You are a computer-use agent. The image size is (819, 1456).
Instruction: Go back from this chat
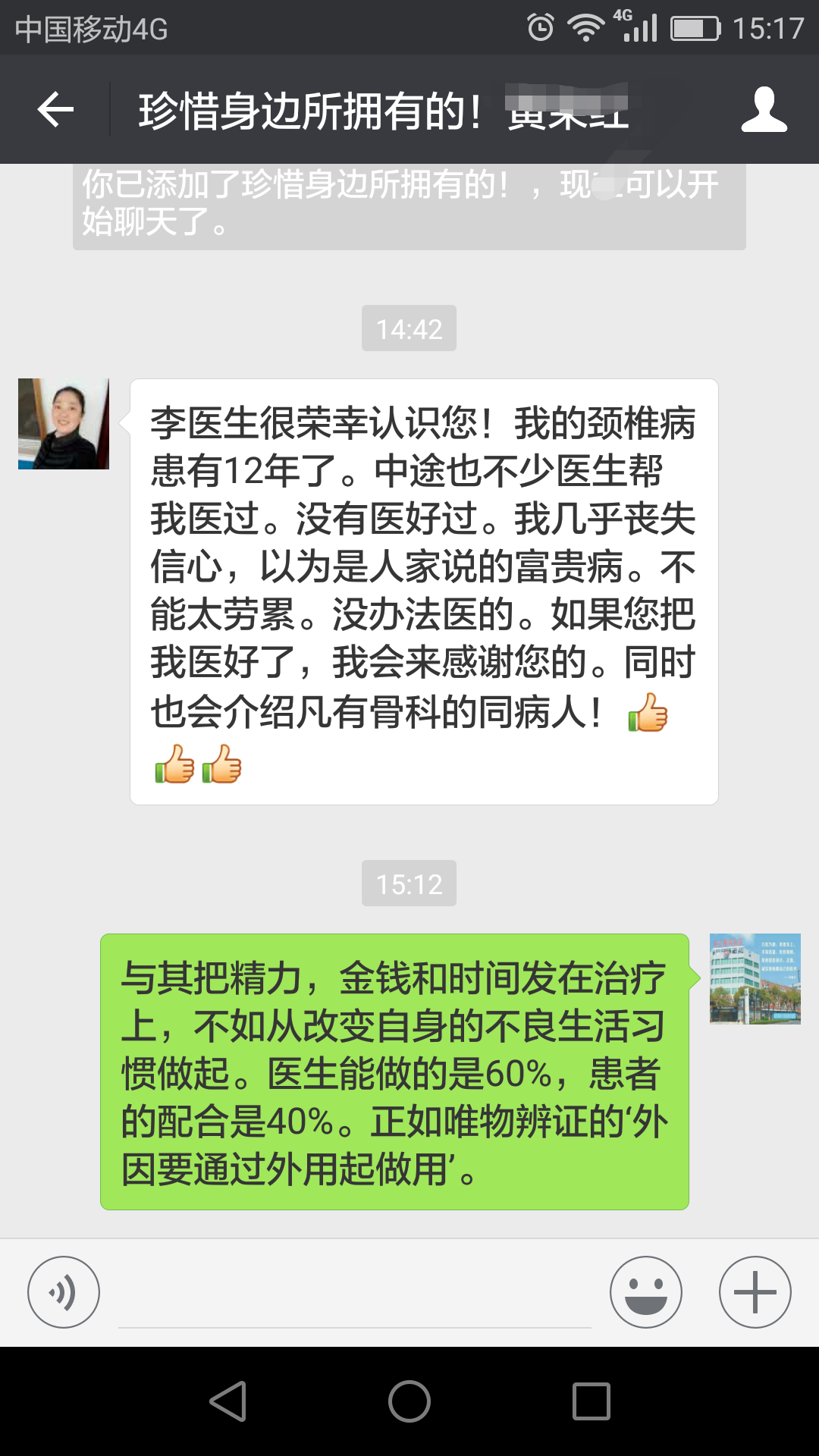click(55, 110)
